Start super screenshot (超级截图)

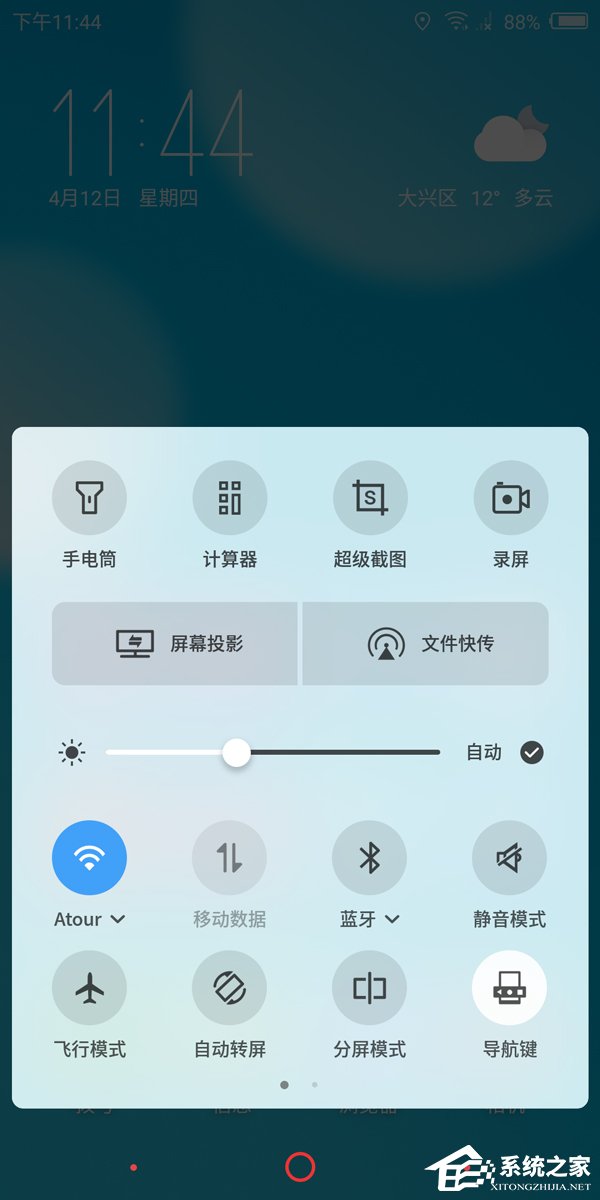(369, 498)
